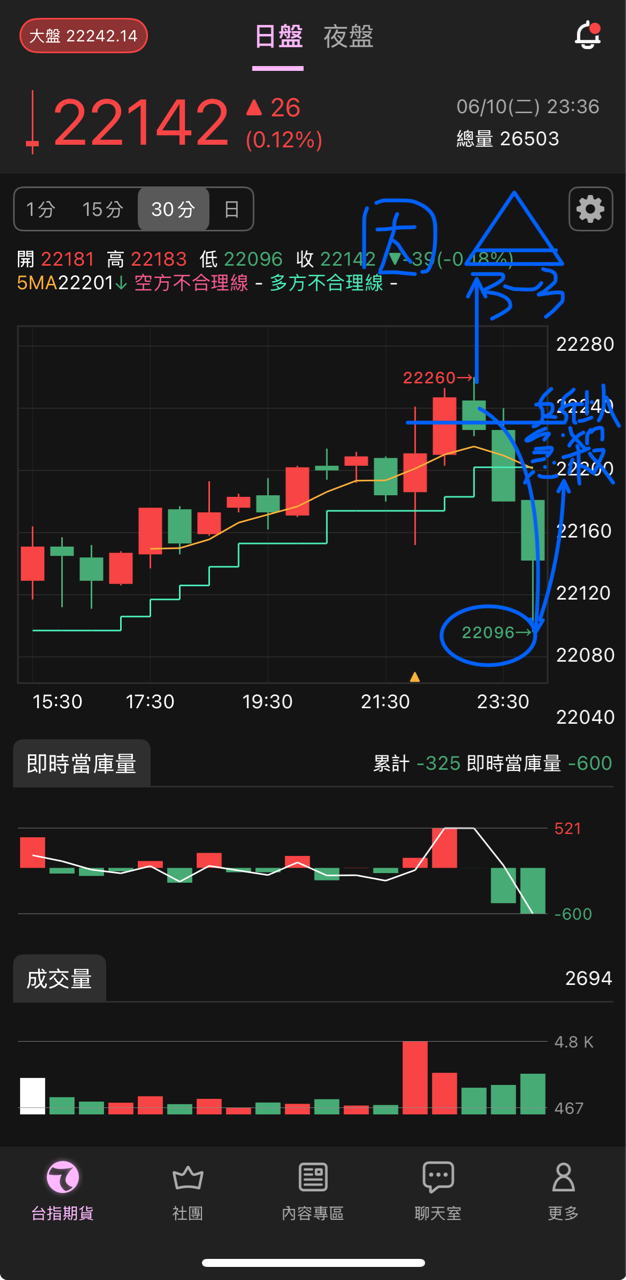Image resolution: width=626 pixels, height=1280 pixels.
Task: Switch to the 夜盤 tab
Action: [x=349, y=38]
